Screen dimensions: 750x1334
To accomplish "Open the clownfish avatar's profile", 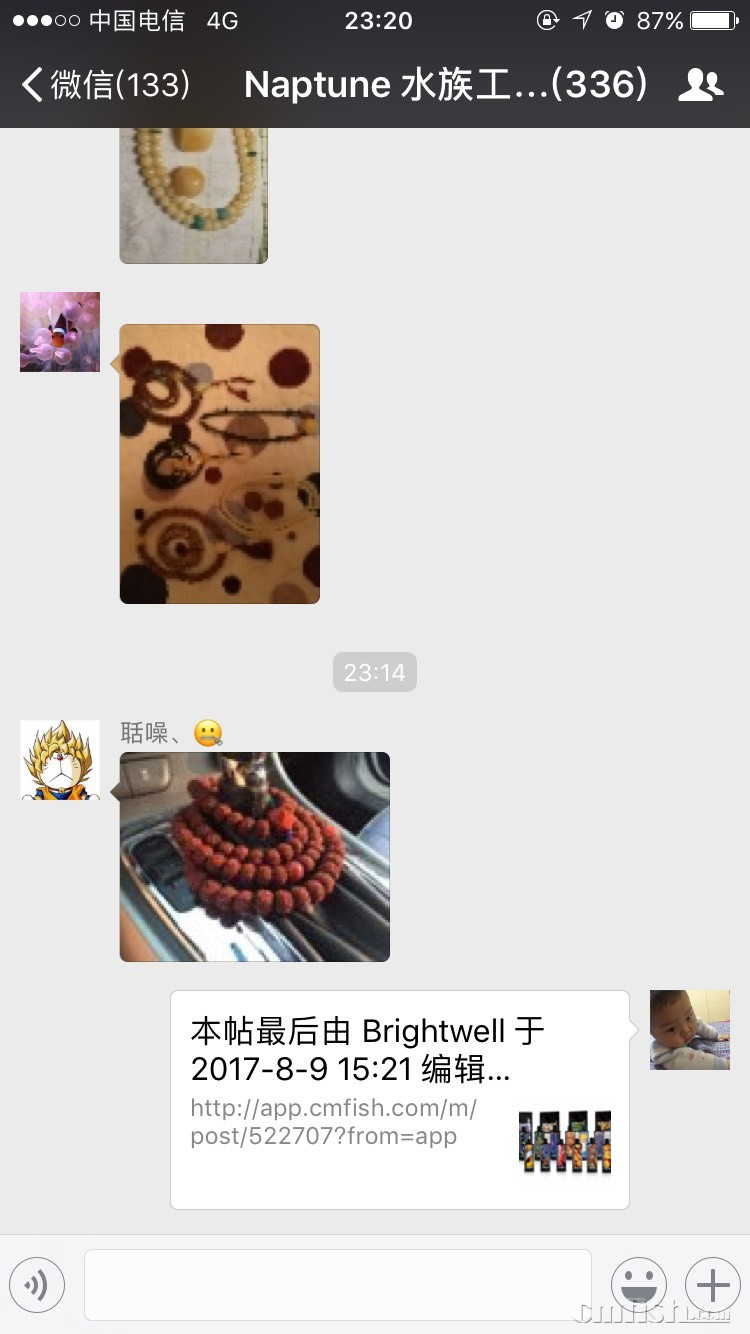I will pos(60,332).
